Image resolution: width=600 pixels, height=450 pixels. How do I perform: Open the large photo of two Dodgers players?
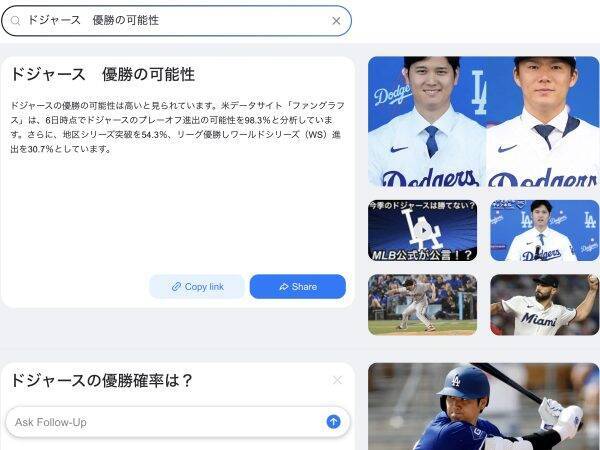pos(483,121)
